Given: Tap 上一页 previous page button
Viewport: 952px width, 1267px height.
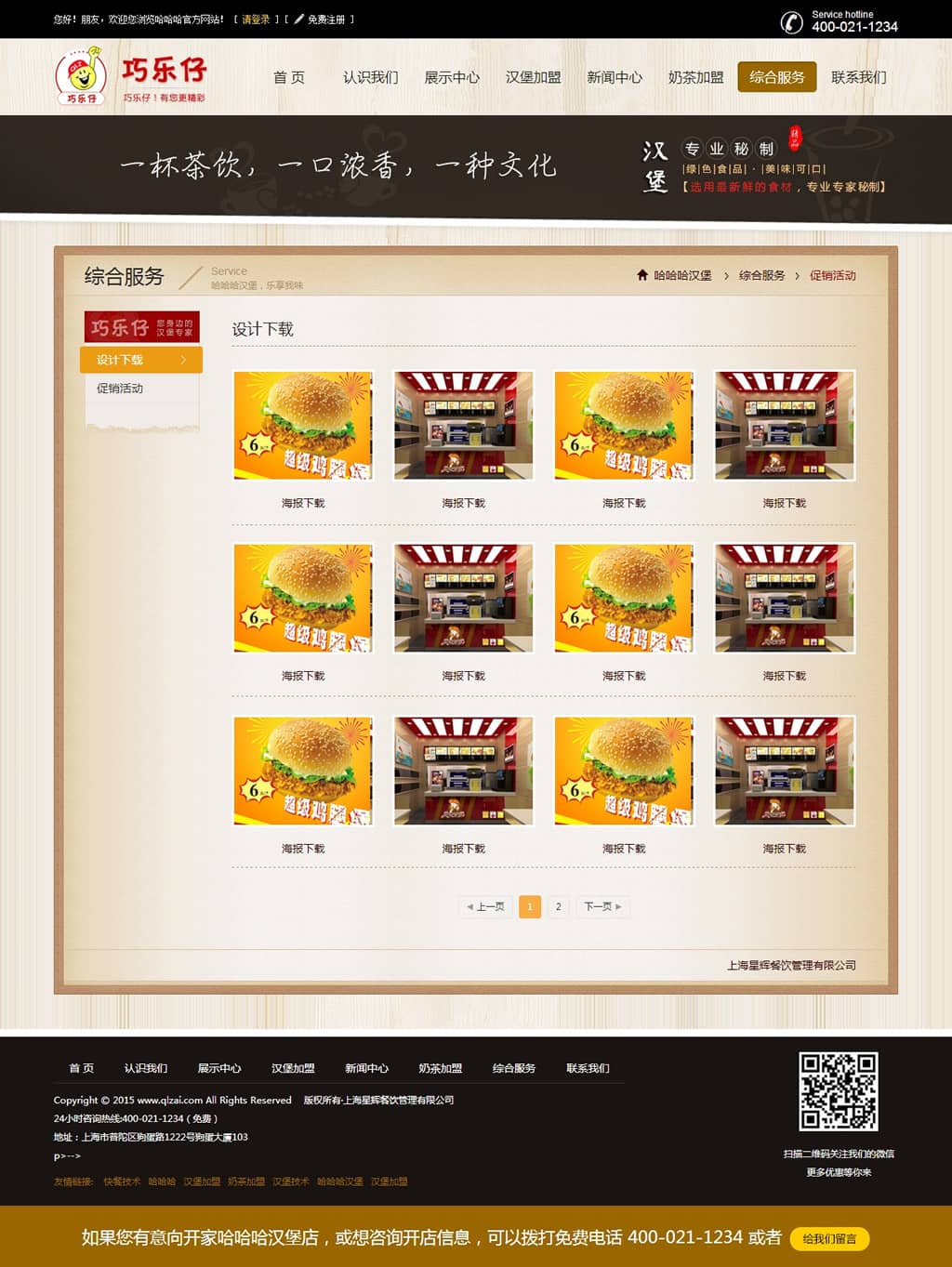Looking at the screenshot, I should pyautogui.click(x=485, y=906).
